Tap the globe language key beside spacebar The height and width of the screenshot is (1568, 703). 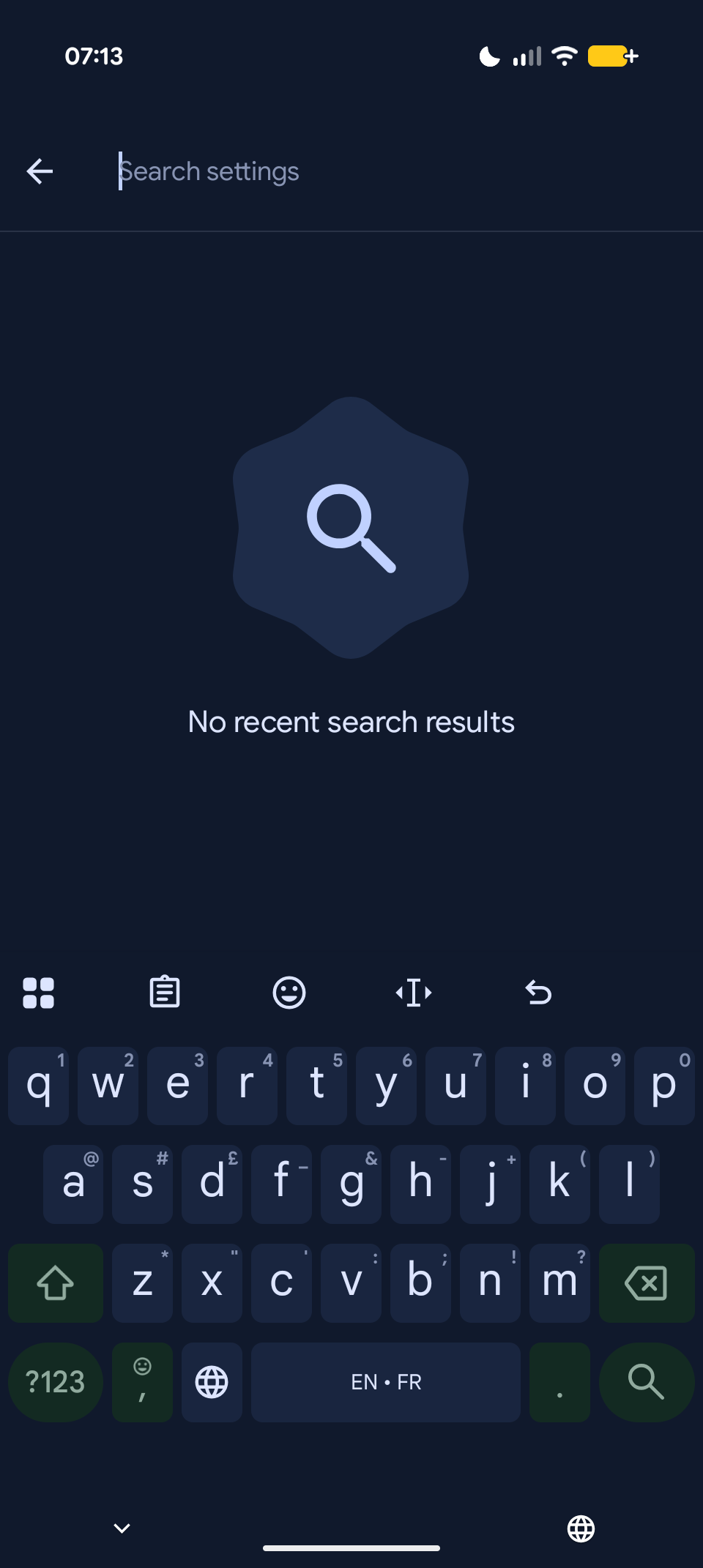[212, 1382]
